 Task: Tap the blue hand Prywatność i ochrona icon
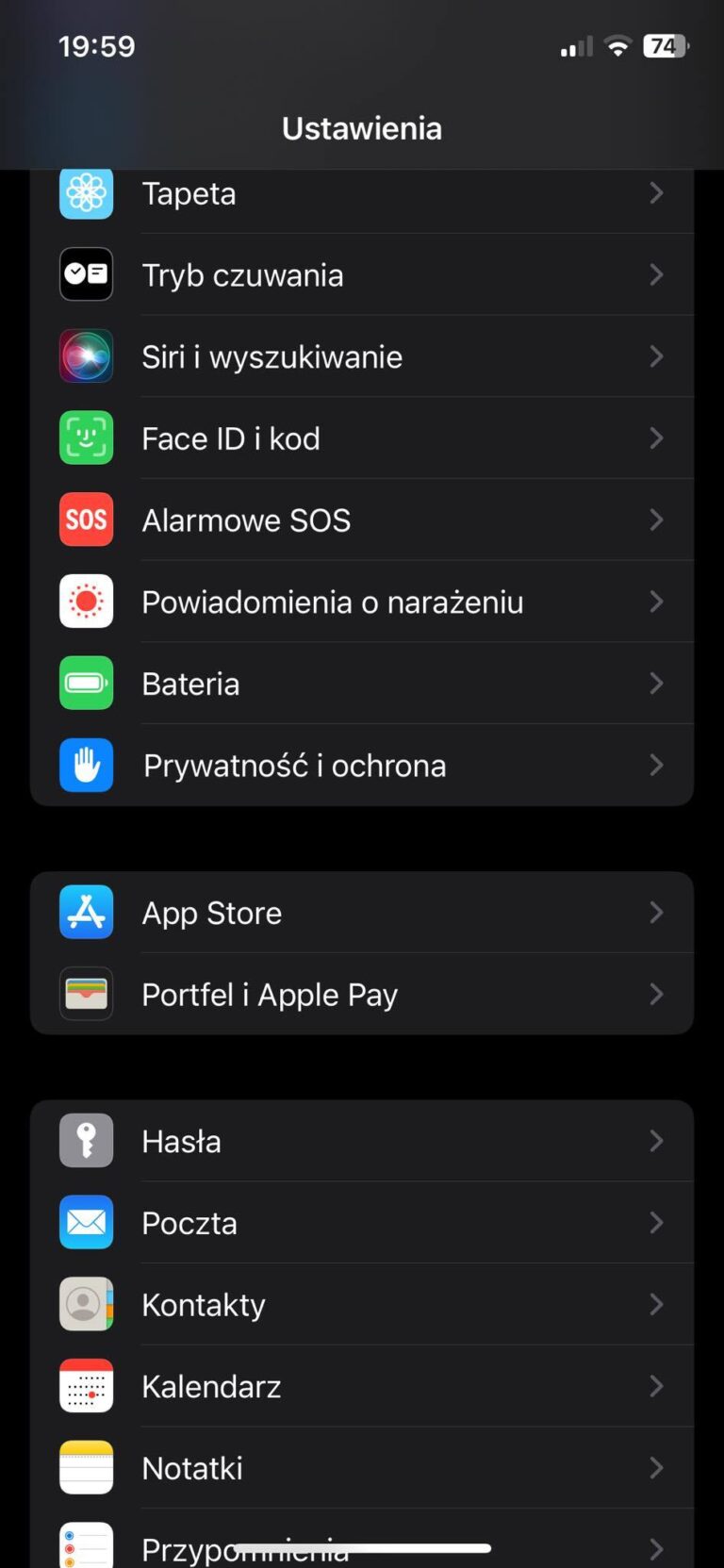[x=86, y=765]
